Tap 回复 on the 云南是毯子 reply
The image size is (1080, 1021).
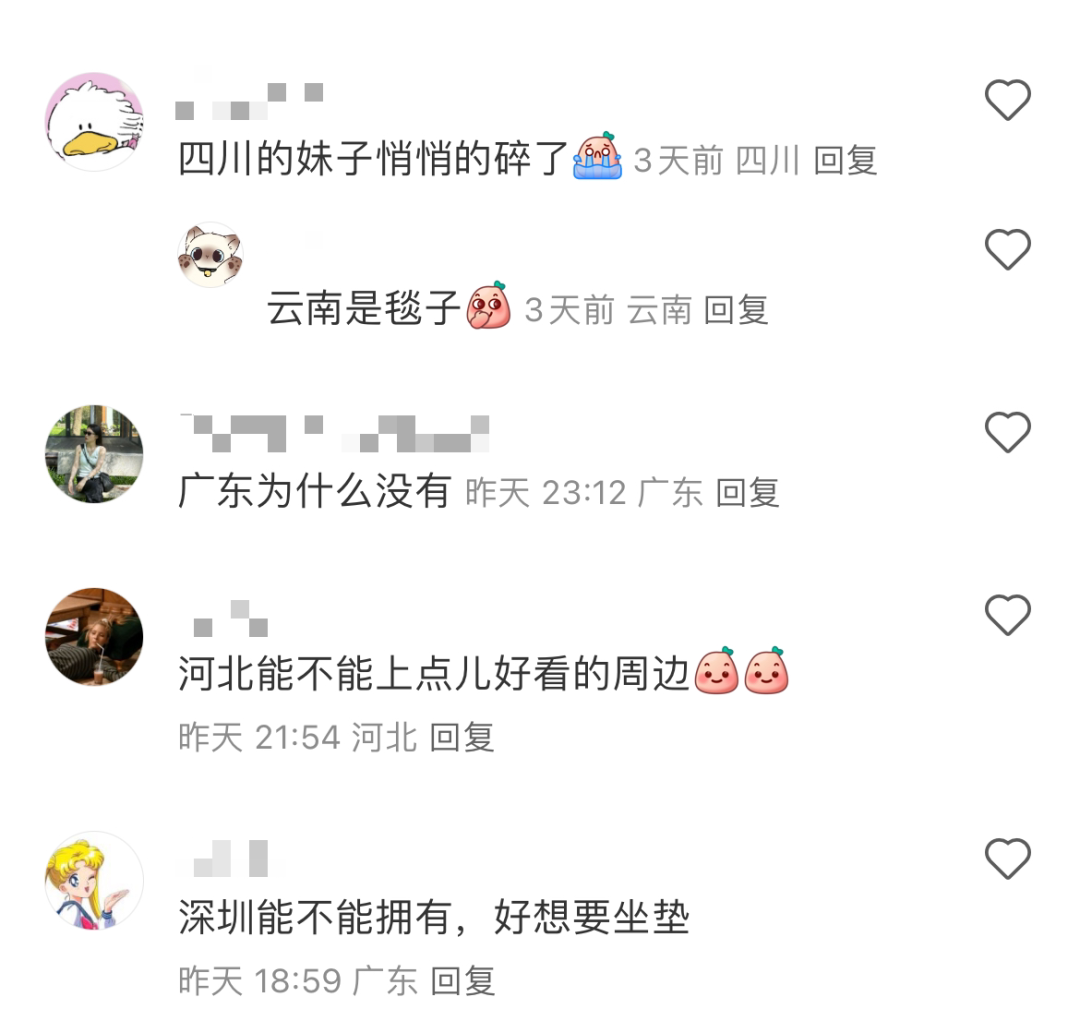pos(736,310)
